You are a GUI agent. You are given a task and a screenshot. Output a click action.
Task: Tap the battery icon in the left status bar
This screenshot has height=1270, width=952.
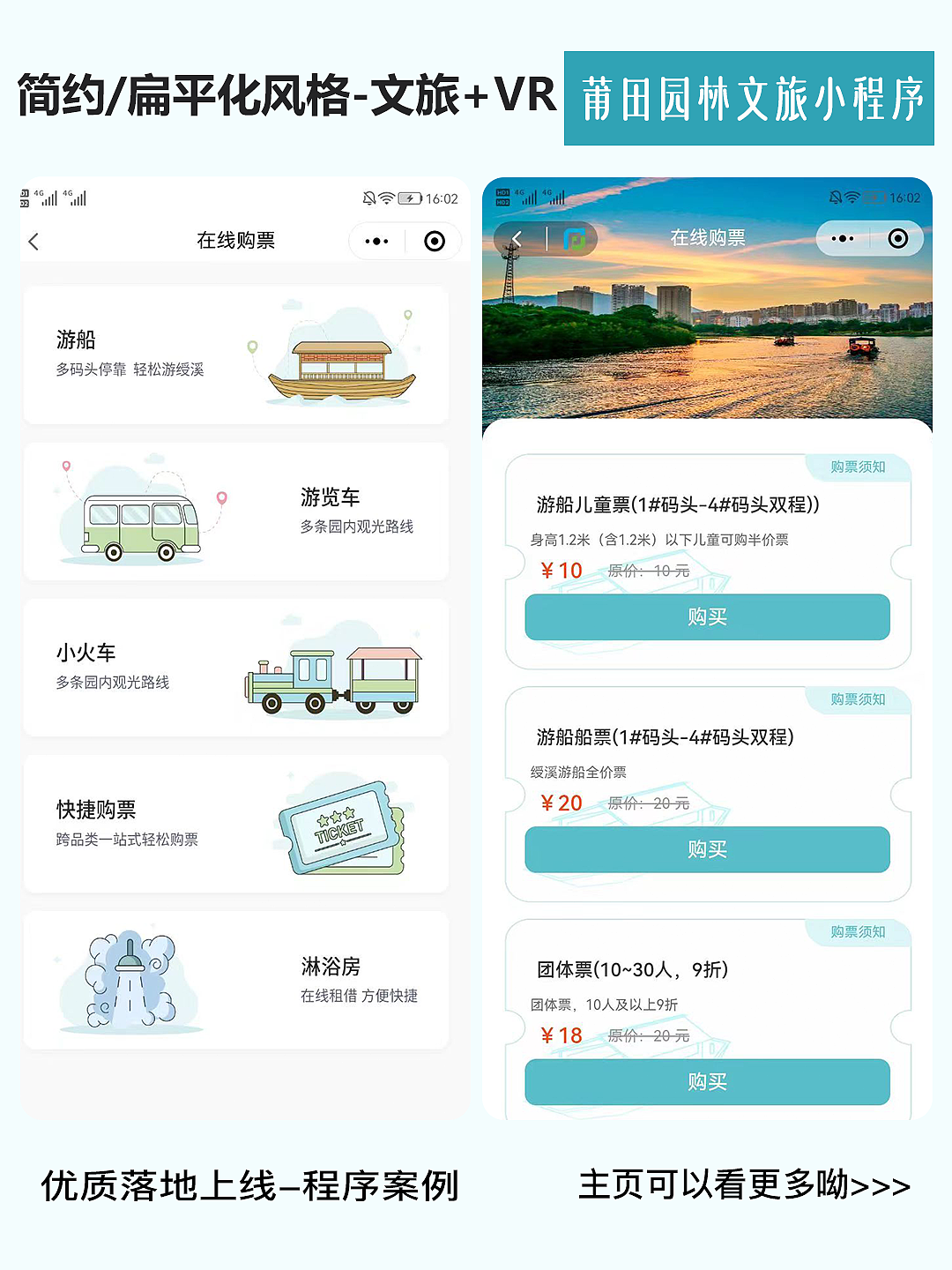(x=412, y=198)
